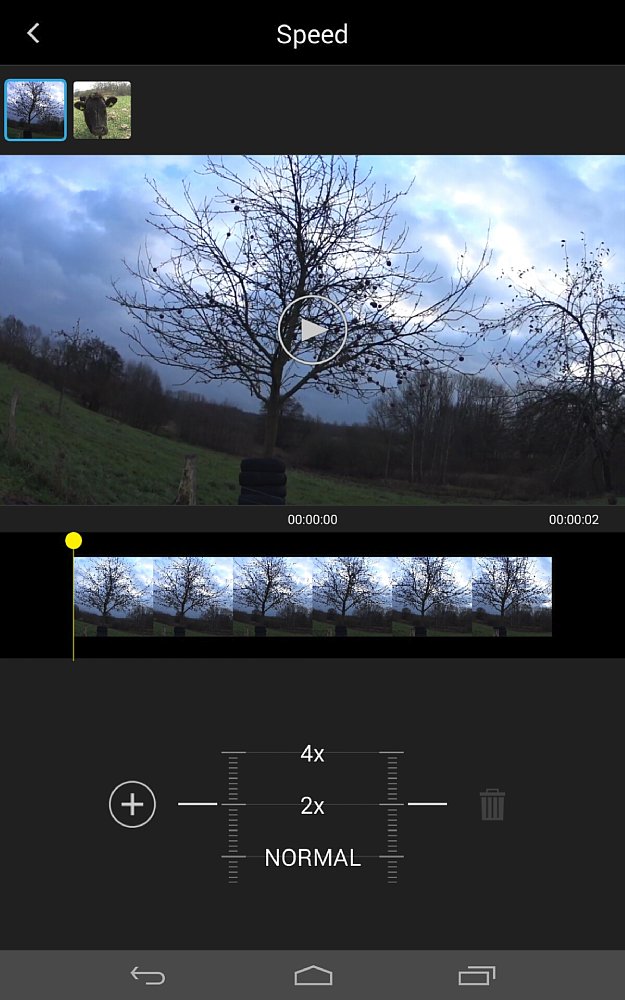
Task: Select the tree clip thumbnail
Action: tap(36, 110)
